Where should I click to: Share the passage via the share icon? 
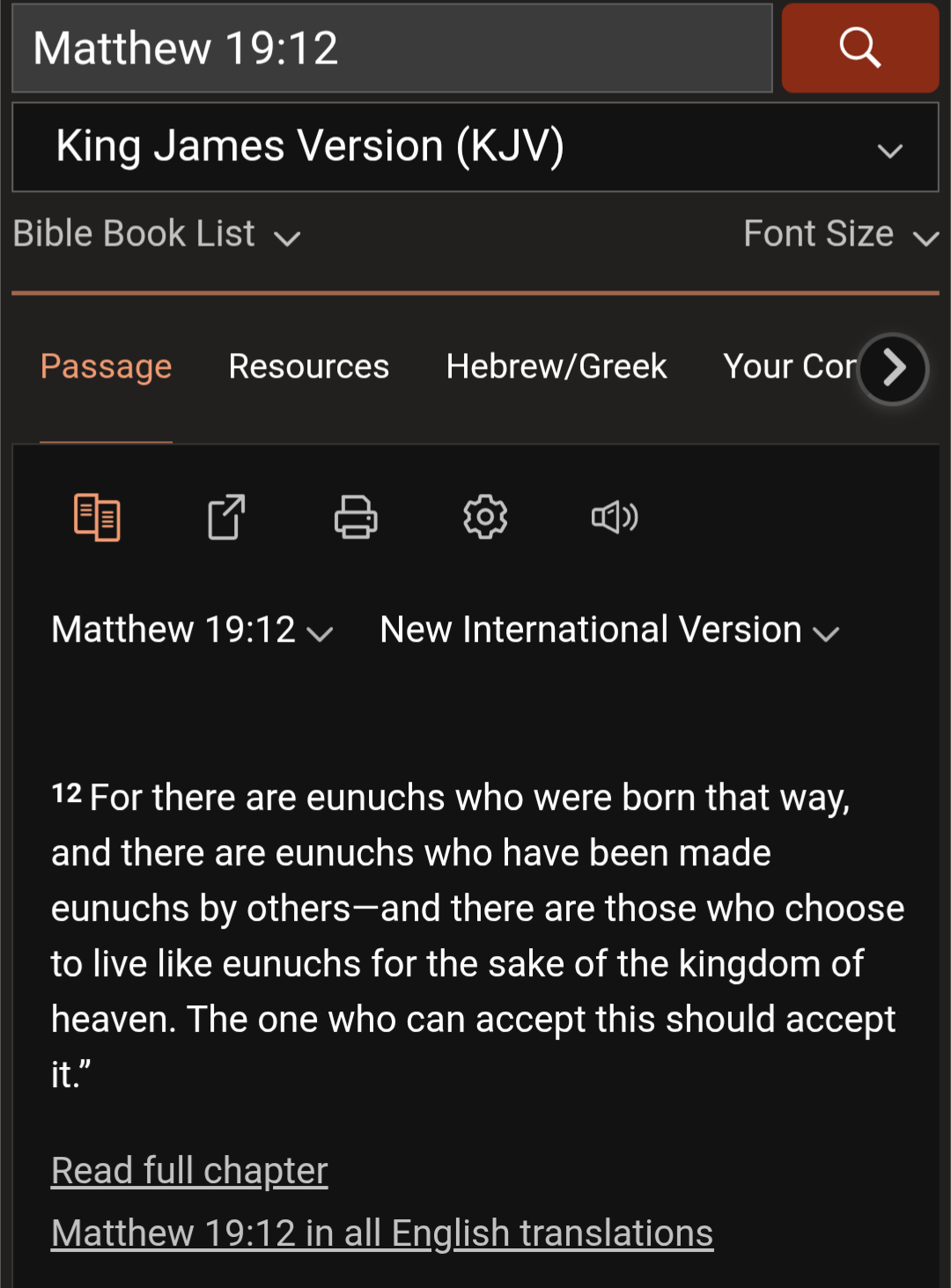coord(226,517)
